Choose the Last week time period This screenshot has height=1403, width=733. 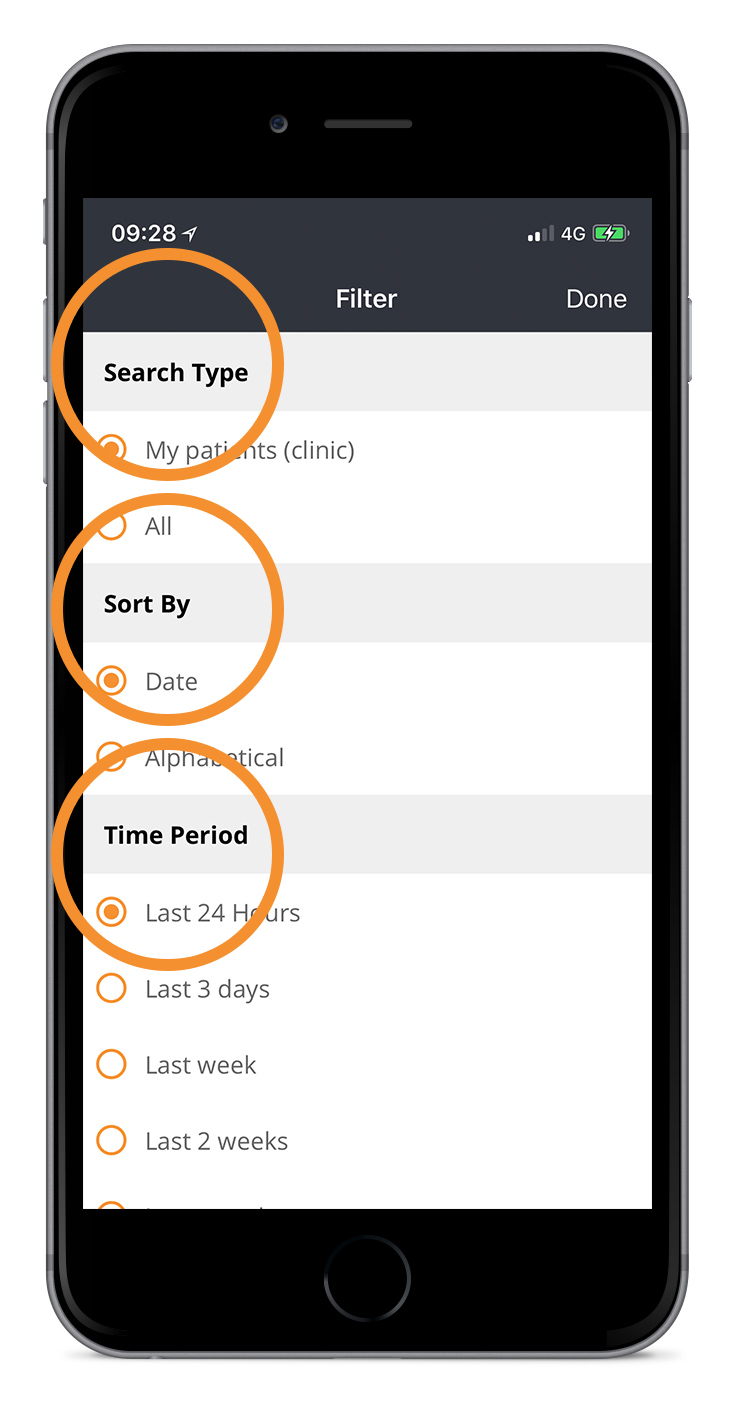tap(367, 1065)
